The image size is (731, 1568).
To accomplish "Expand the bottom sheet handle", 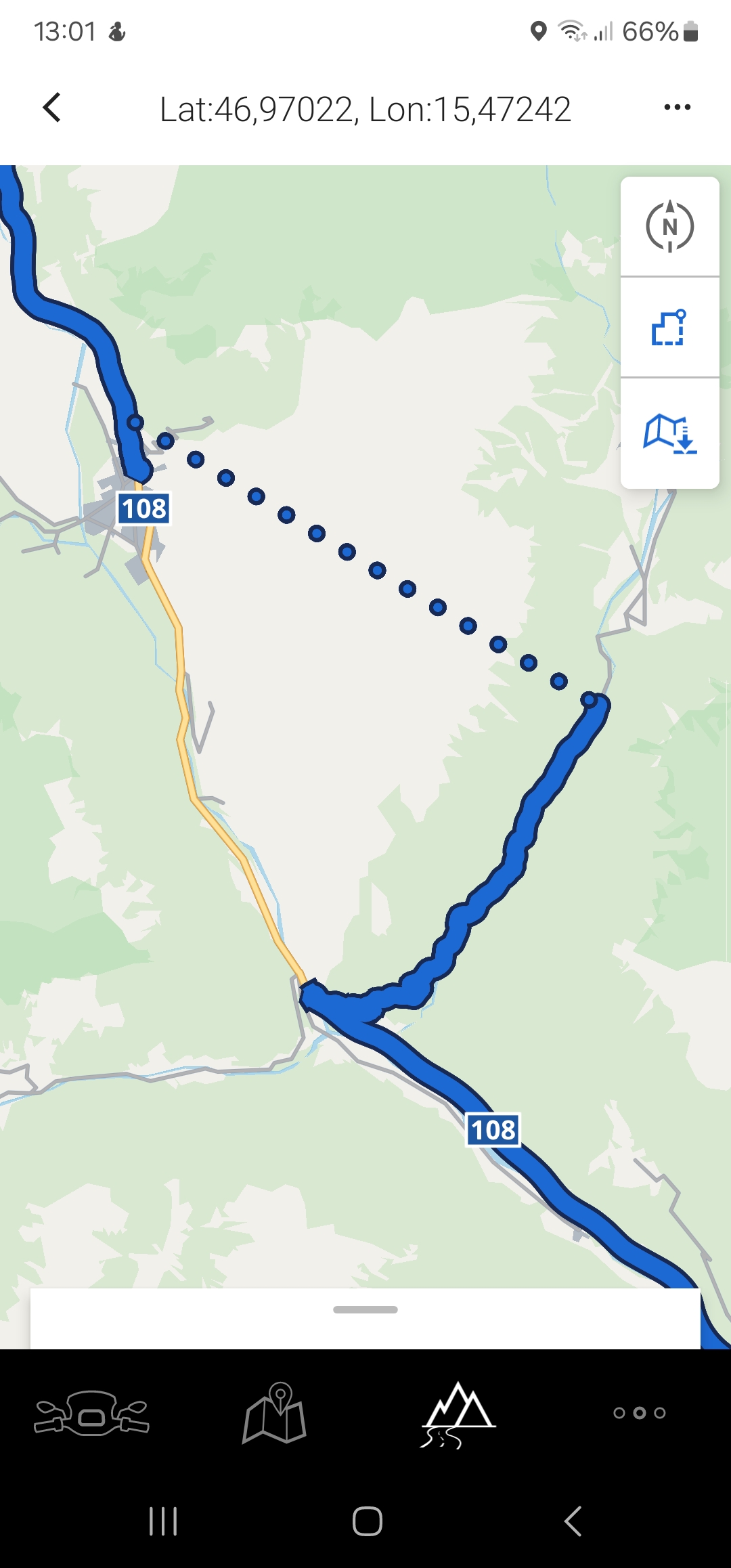I will (365, 1309).
